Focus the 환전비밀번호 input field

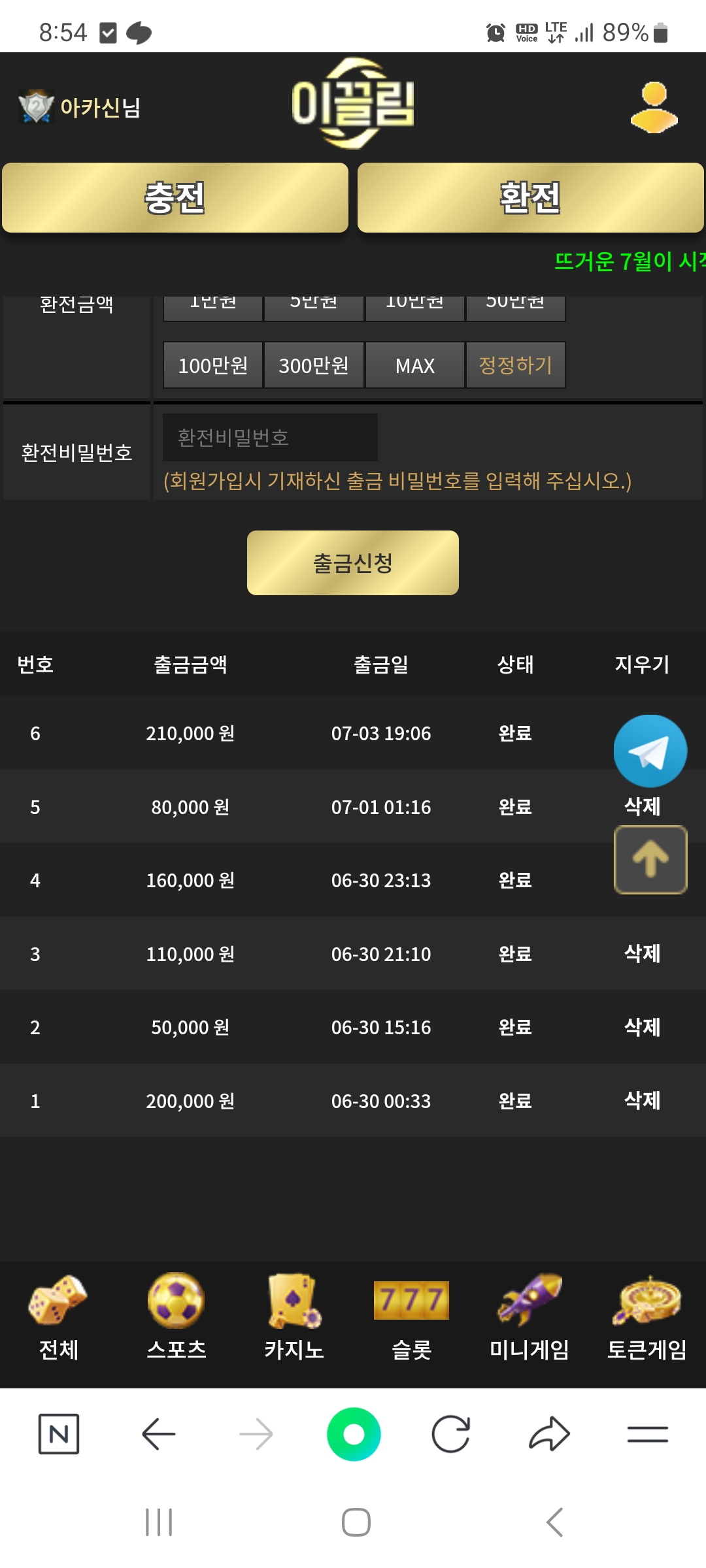coord(270,437)
